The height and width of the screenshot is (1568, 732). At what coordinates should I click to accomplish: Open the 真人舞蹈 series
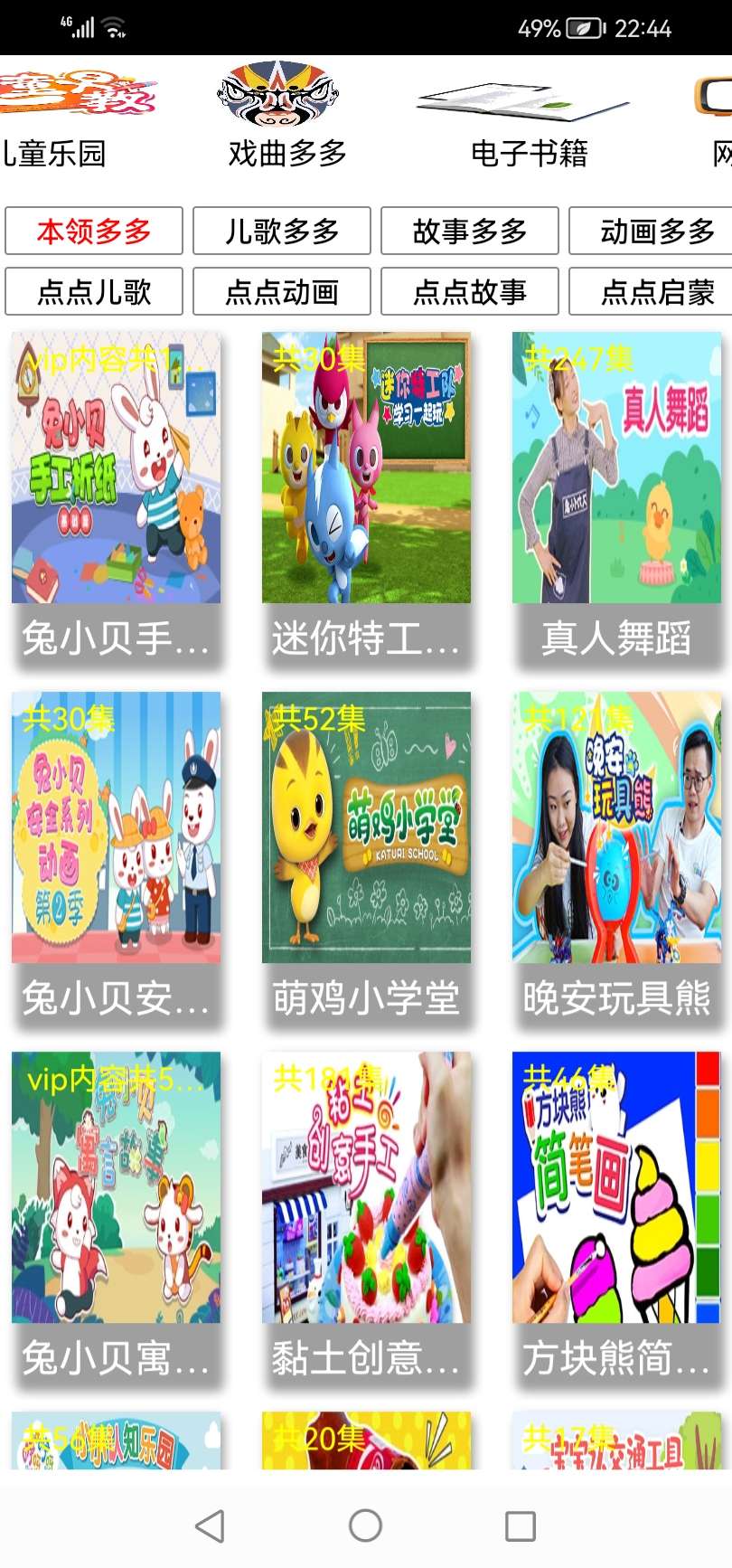[x=616, y=497]
